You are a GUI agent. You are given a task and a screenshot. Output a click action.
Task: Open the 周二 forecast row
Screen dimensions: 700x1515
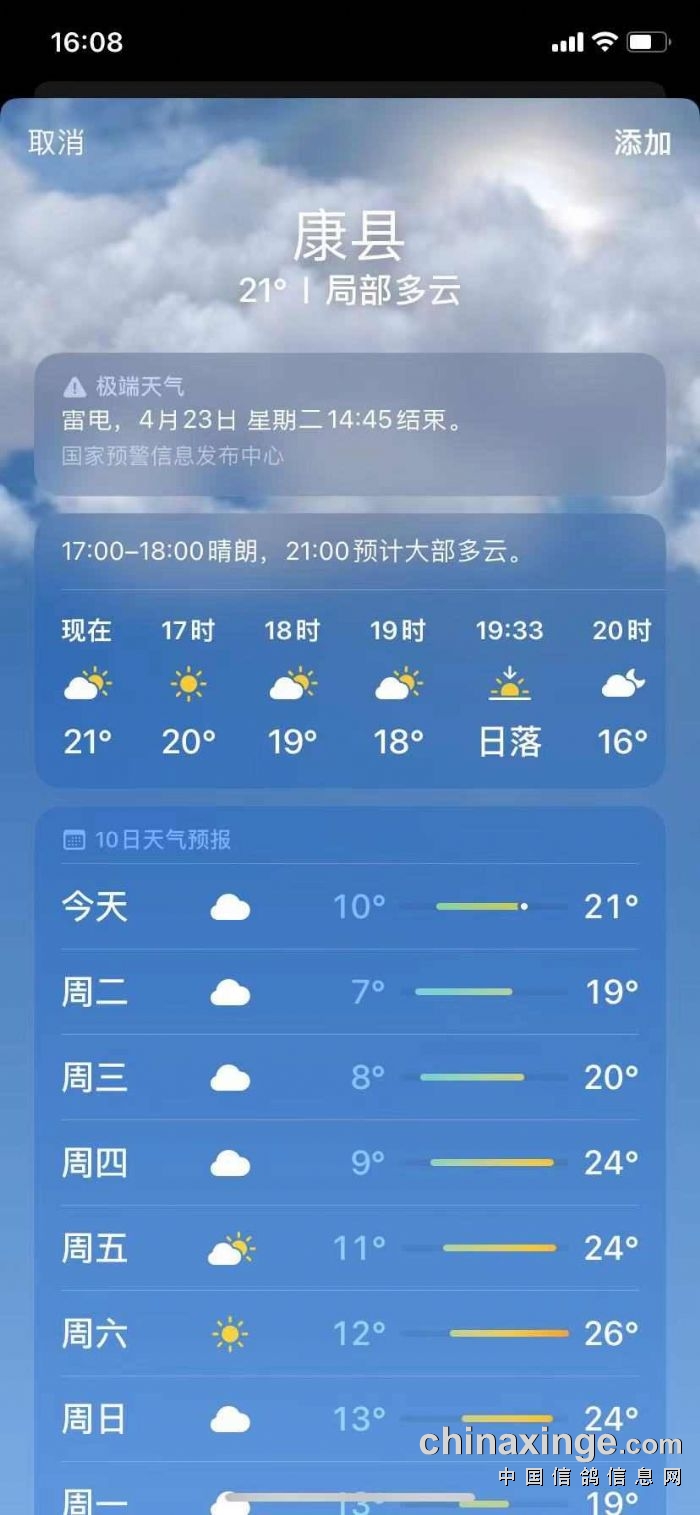point(350,992)
